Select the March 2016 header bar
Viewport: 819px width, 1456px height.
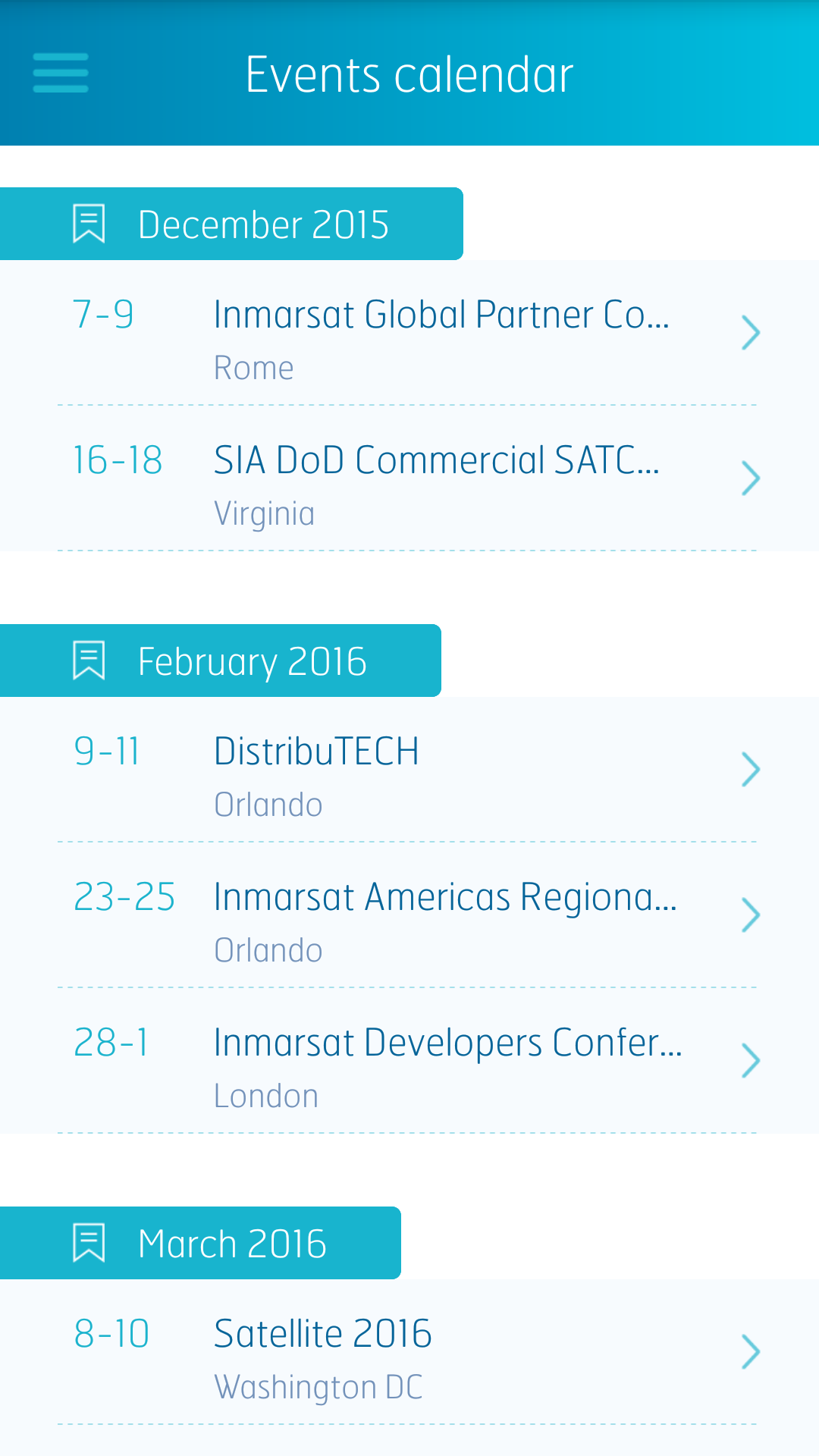(201, 1242)
